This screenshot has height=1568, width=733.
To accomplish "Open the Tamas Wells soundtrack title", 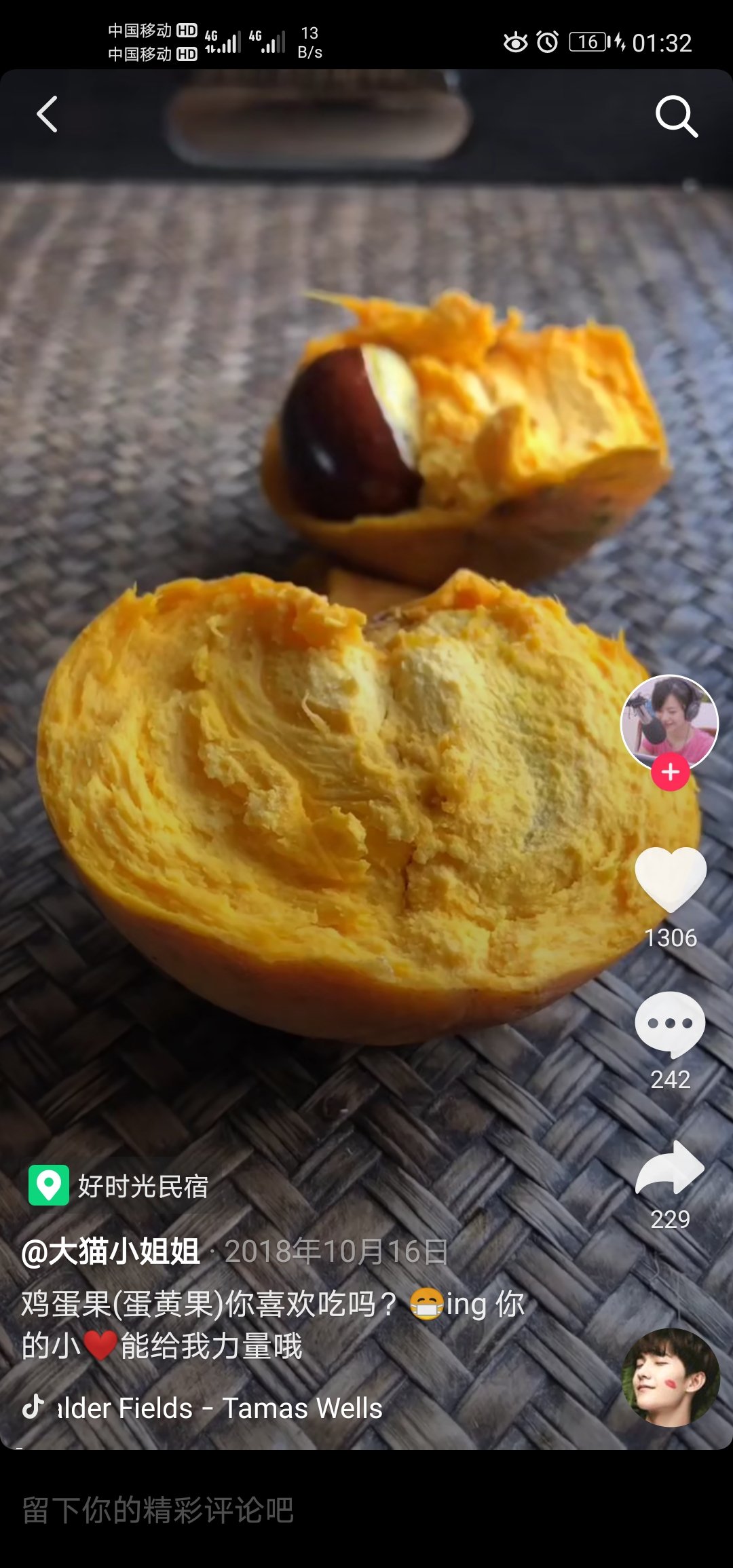I will click(x=220, y=1408).
